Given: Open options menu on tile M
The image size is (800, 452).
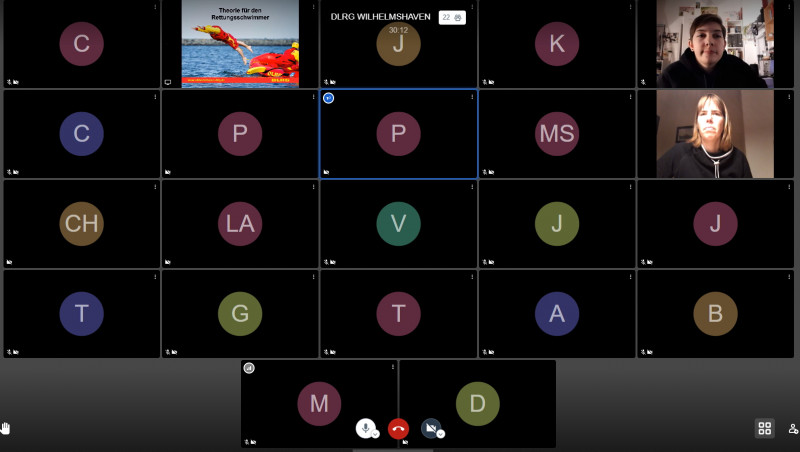Looking at the screenshot, I should coord(392,367).
